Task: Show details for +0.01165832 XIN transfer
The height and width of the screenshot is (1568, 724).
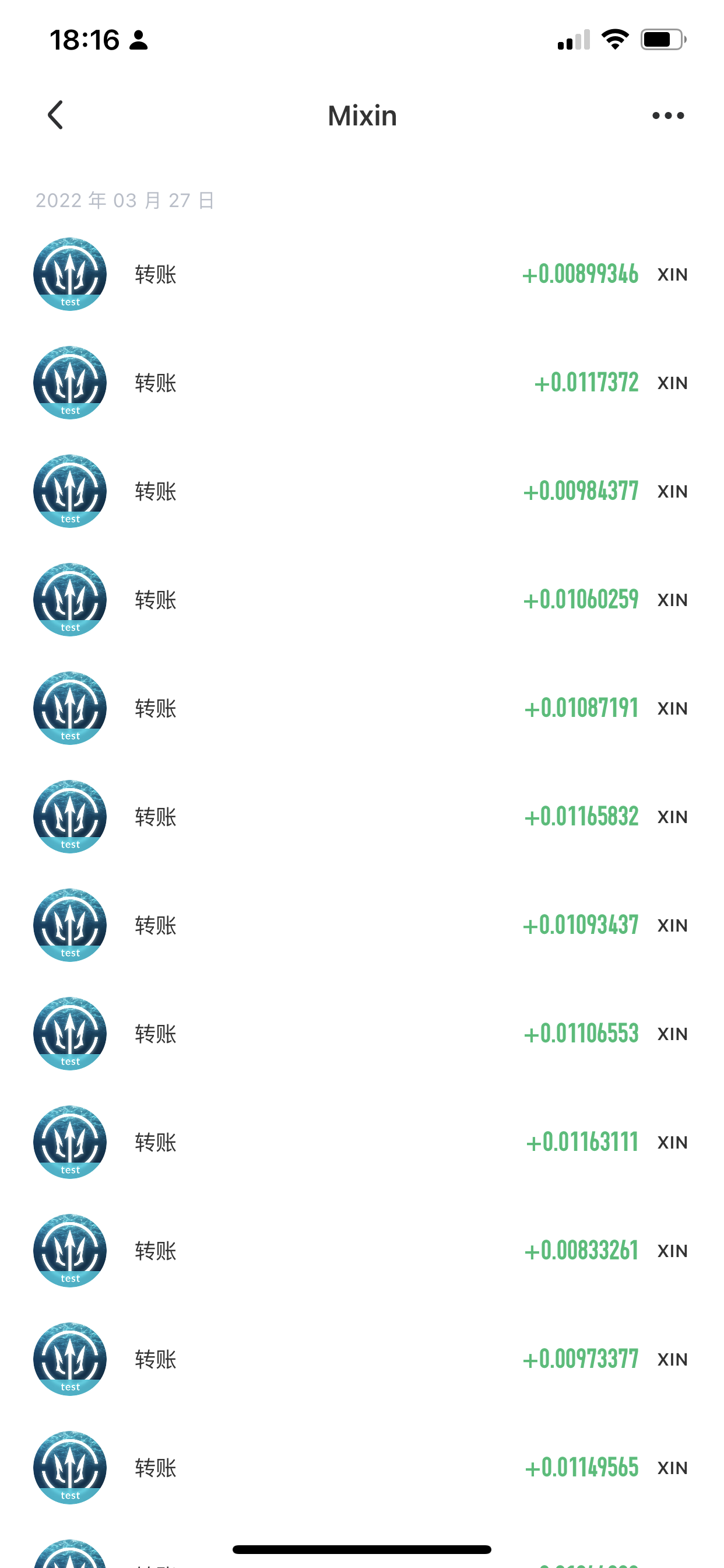Action: (362, 816)
